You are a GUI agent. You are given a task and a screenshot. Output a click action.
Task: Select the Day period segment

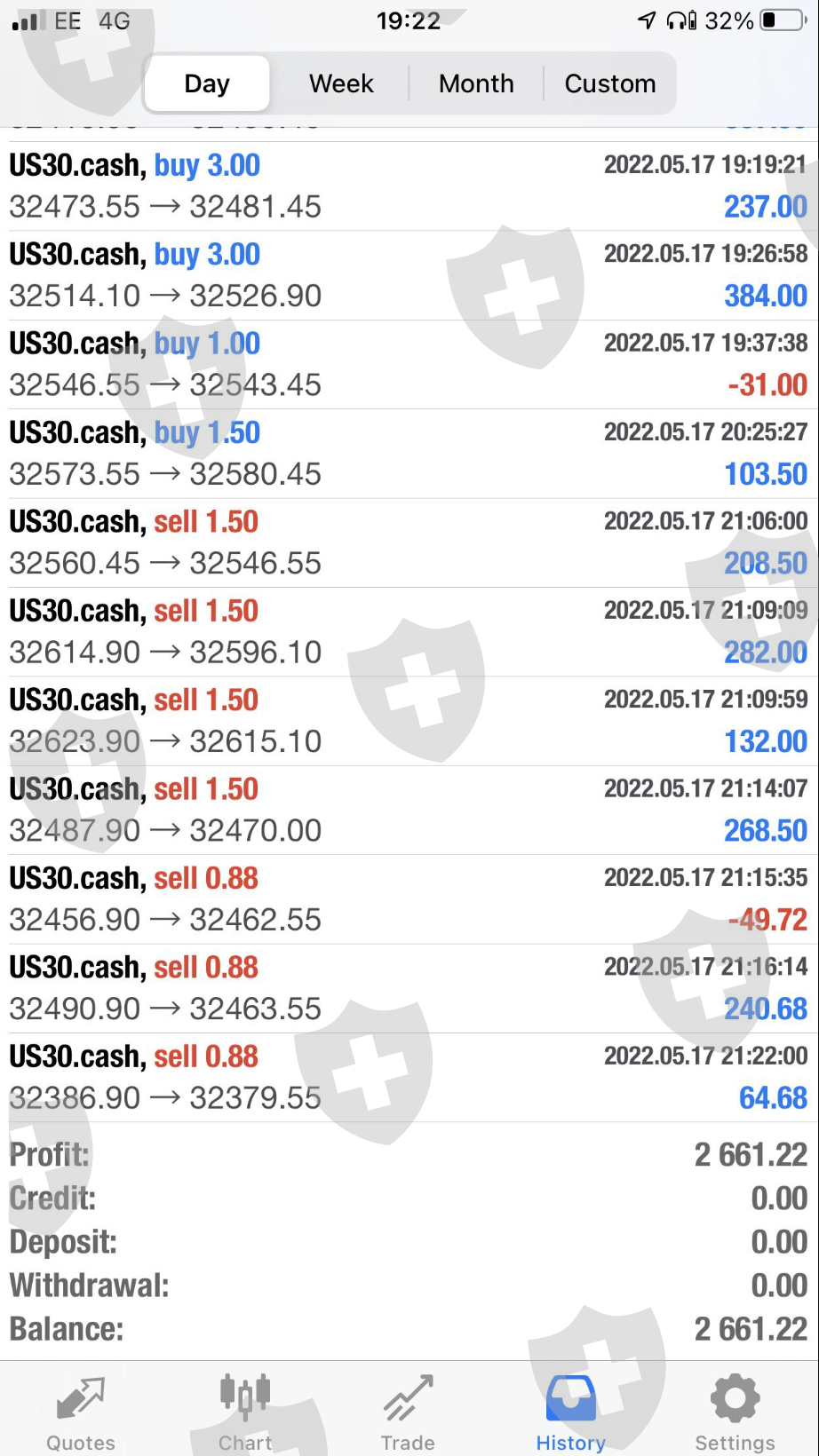click(x=207, y=83)
